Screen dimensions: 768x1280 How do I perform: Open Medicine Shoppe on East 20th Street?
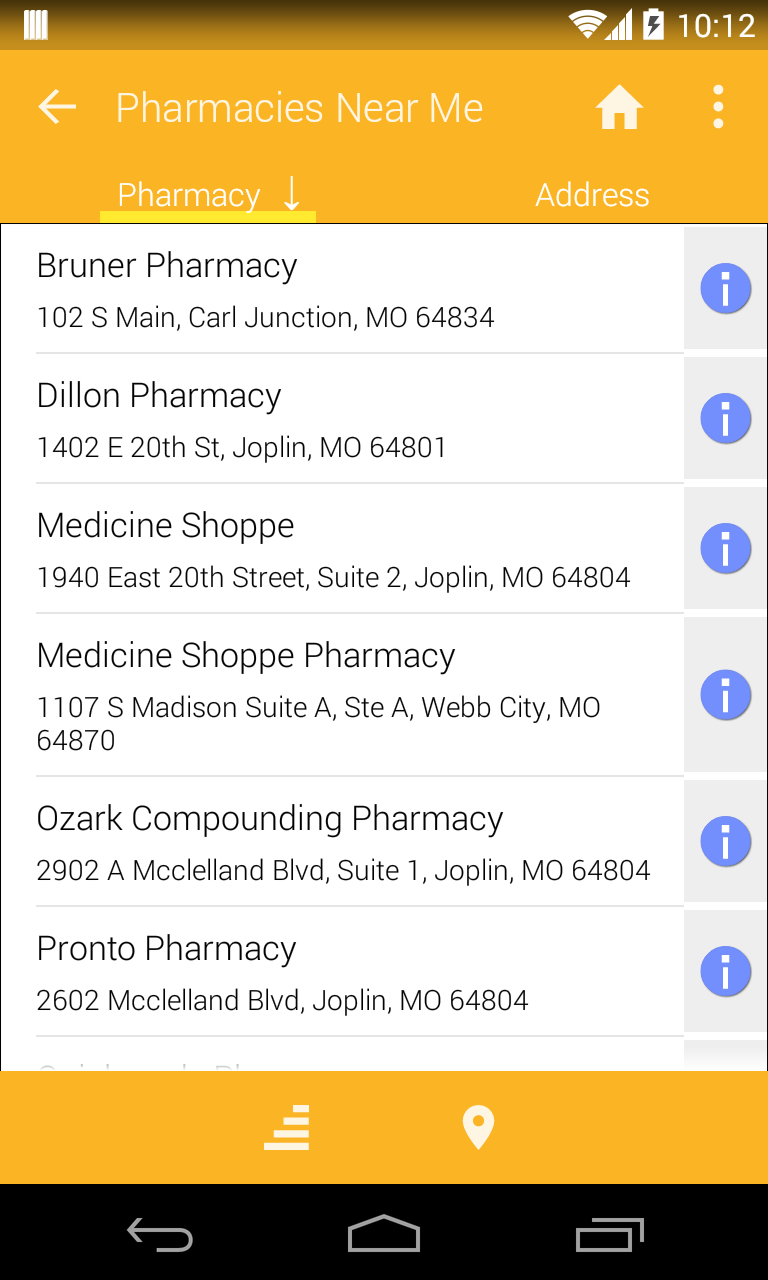click(x=340, y=549)
